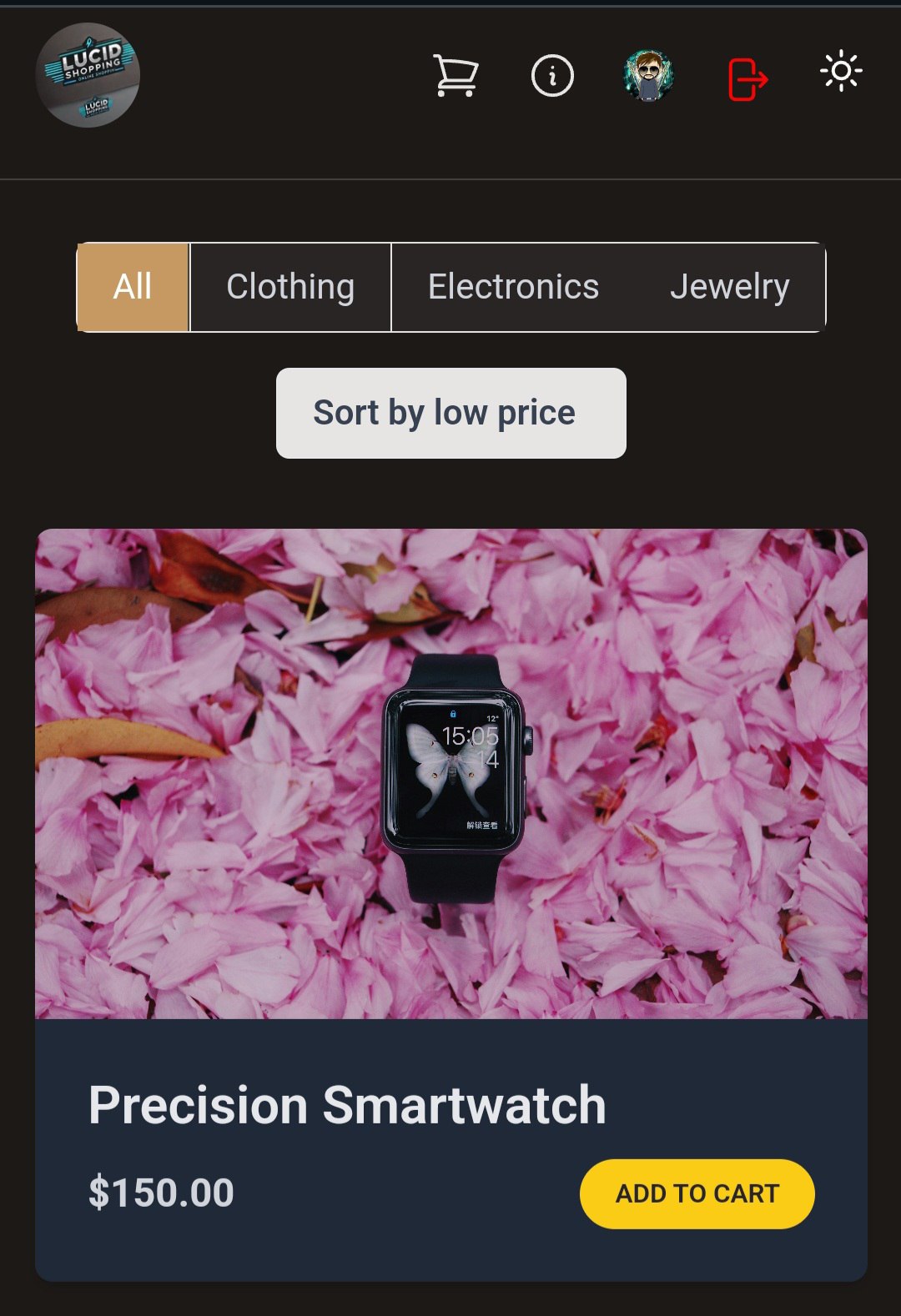This screenshot has width=901, height=1316.
Task: Tap the Lucid Shopping logo
Action: tap(88, 75)
